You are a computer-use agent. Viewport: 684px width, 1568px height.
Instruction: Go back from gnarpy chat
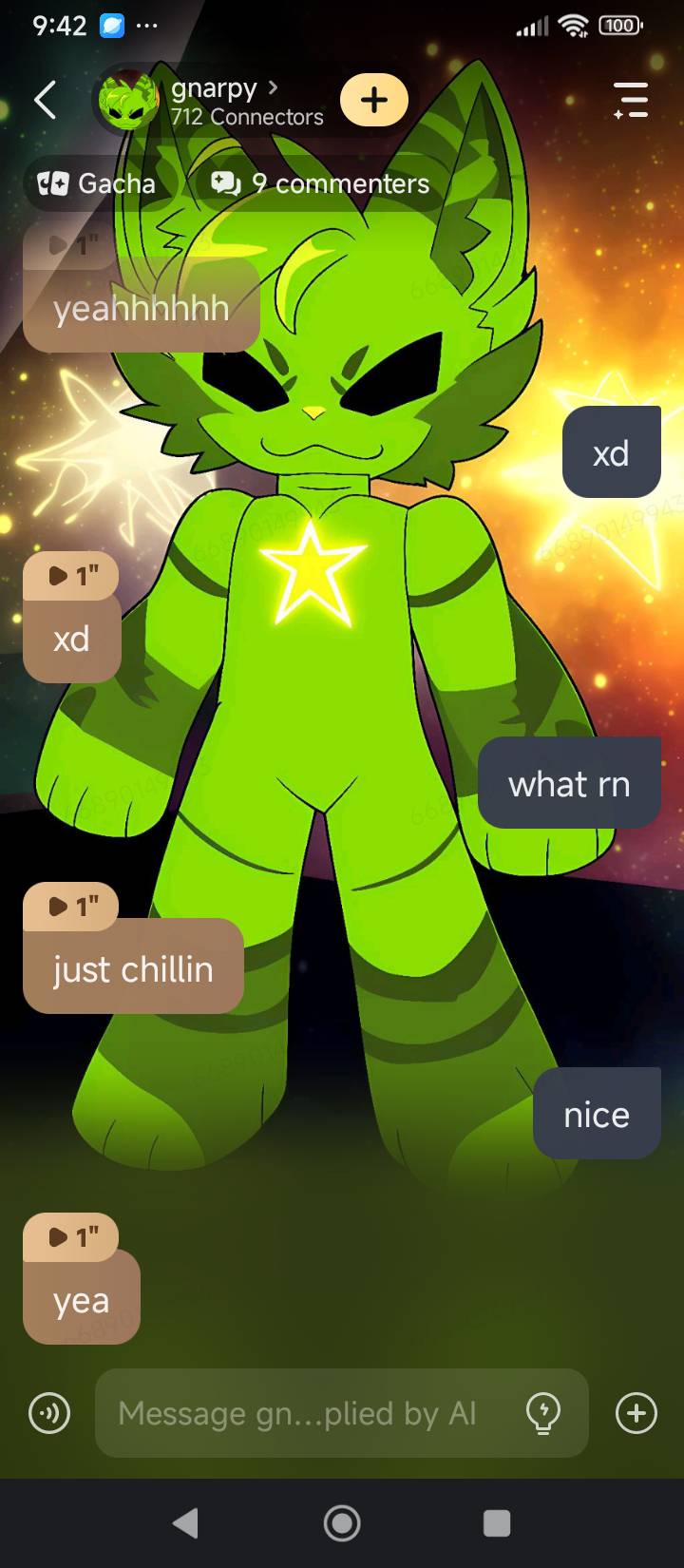pyautogui.click(x=45, y=100)
